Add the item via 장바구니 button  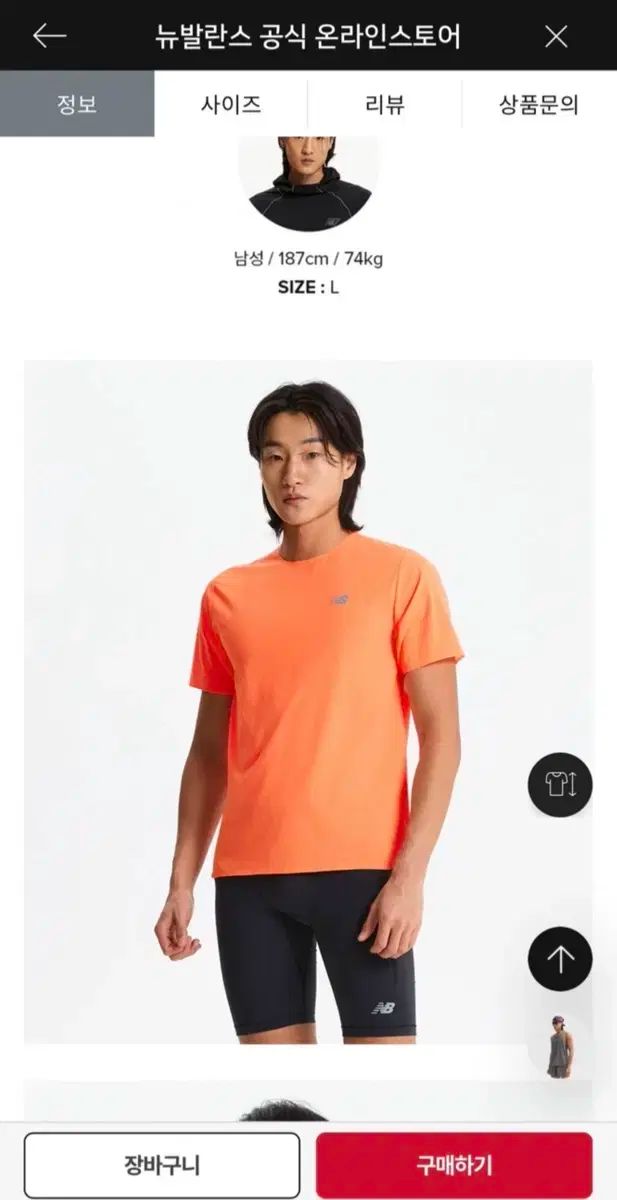pos(162,1165)
